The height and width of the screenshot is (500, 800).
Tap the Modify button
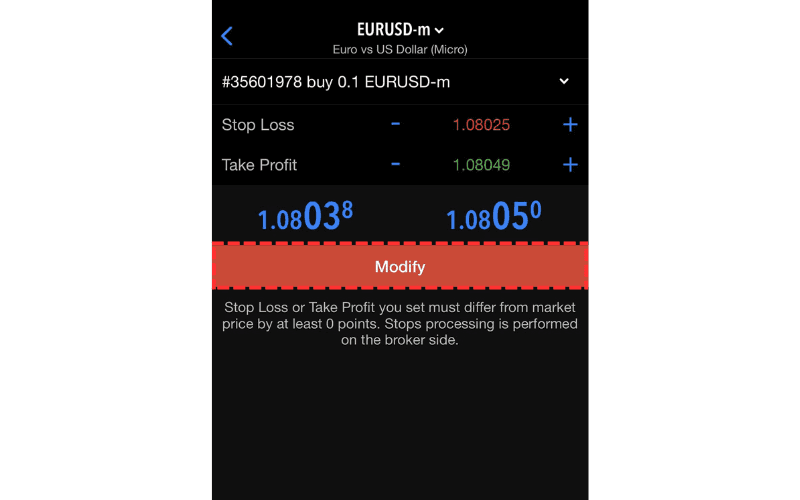pos(400,267)
